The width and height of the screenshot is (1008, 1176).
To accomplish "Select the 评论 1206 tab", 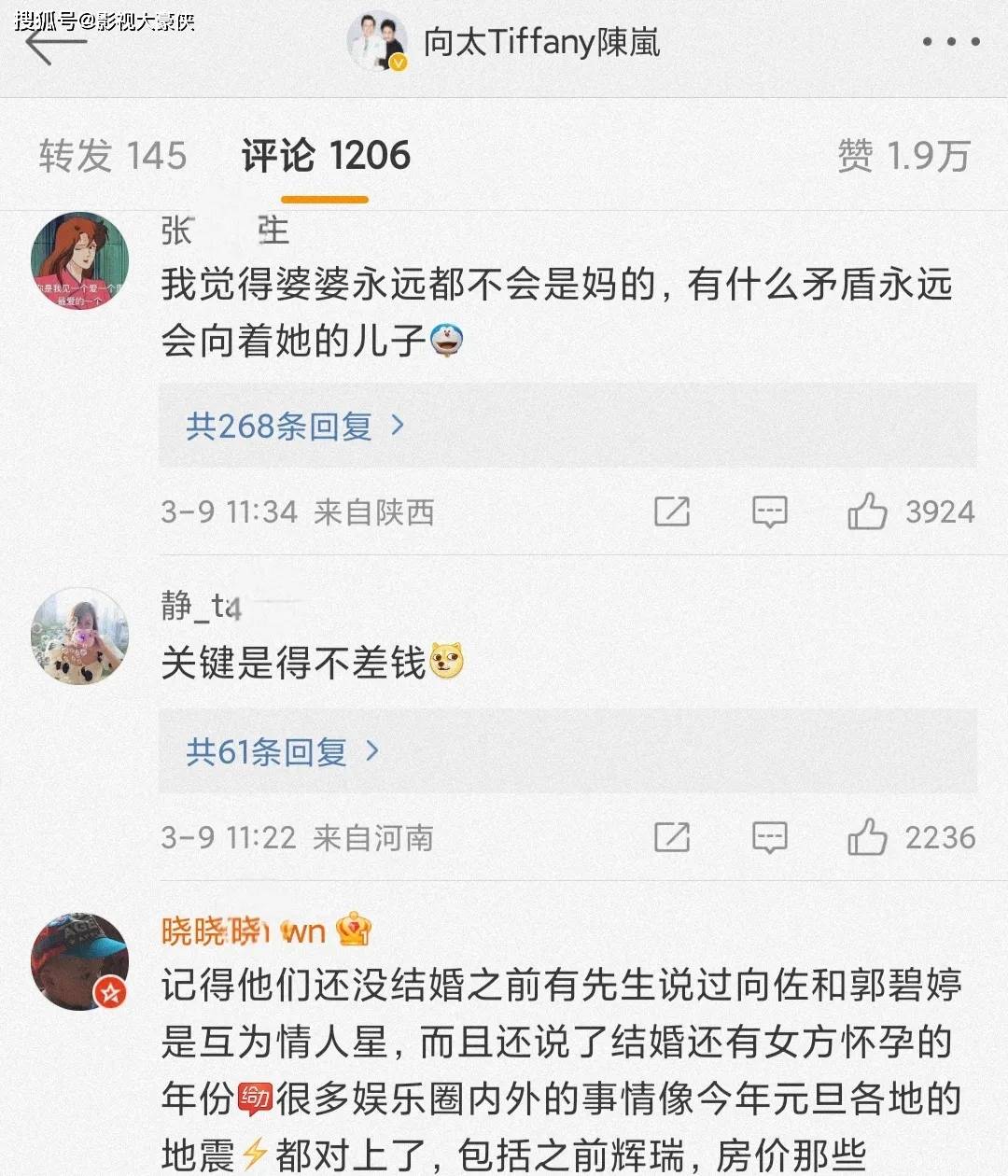I will (x=326, y=156).
